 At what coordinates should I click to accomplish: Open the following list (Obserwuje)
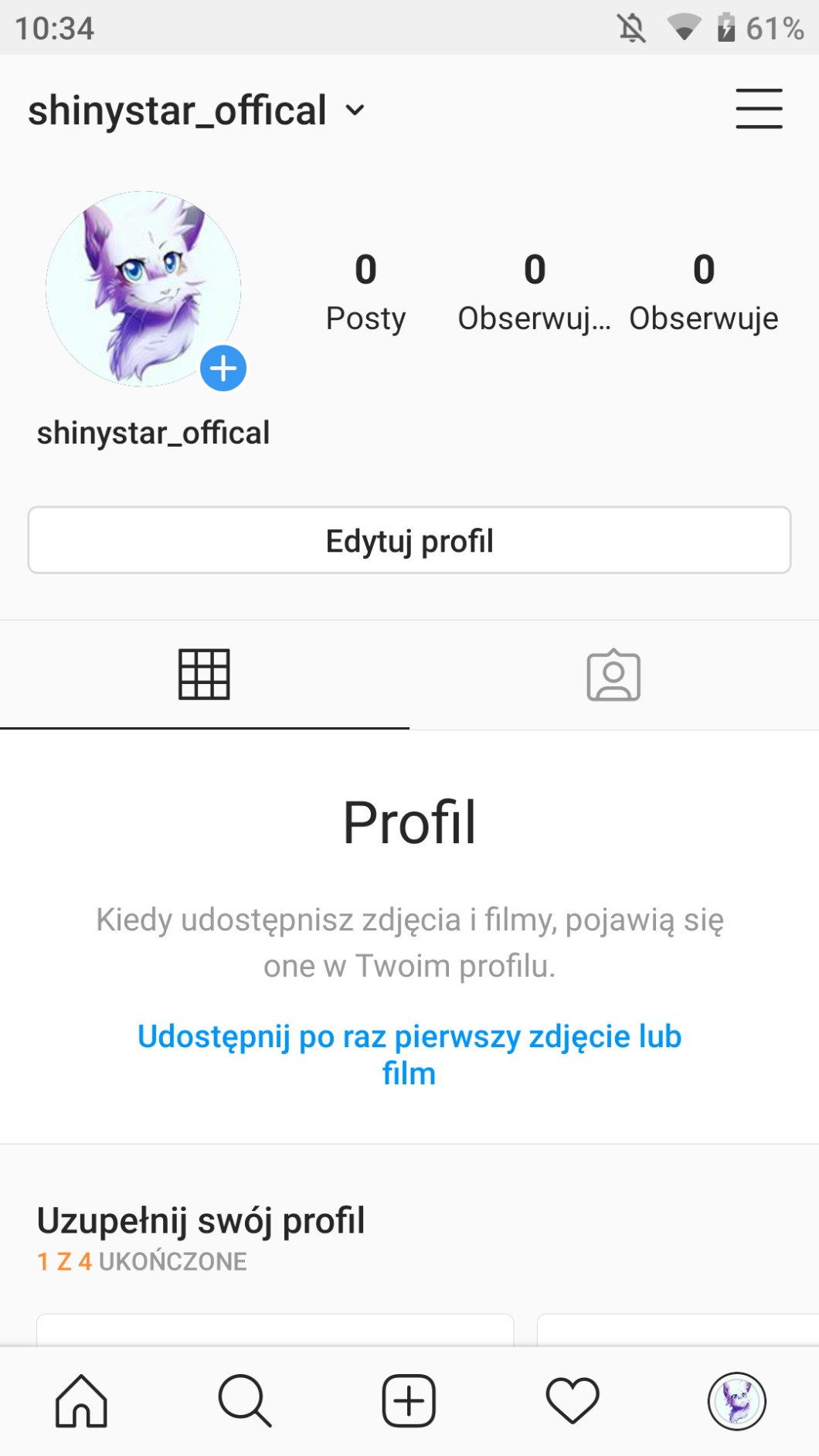click(703, 292)
